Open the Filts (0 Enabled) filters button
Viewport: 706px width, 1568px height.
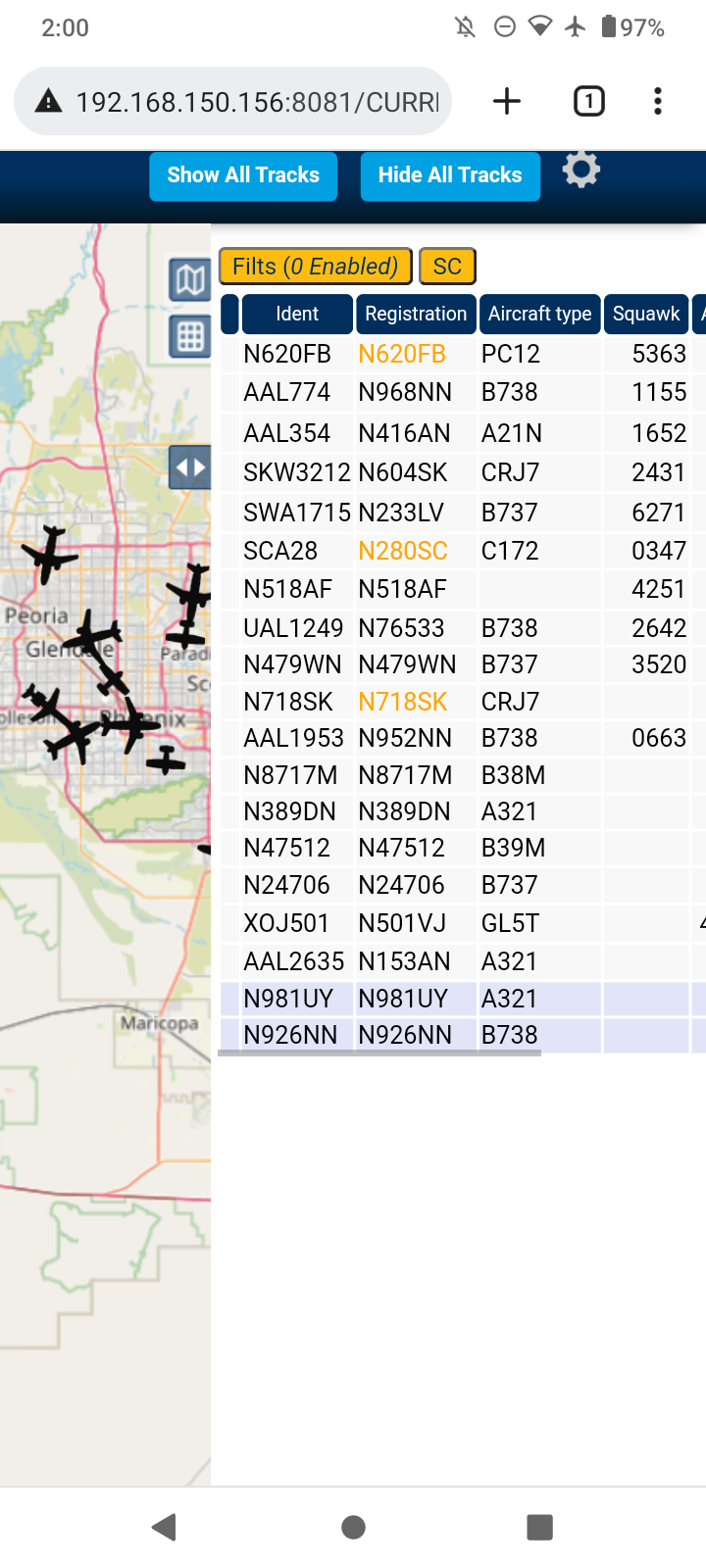315,267
